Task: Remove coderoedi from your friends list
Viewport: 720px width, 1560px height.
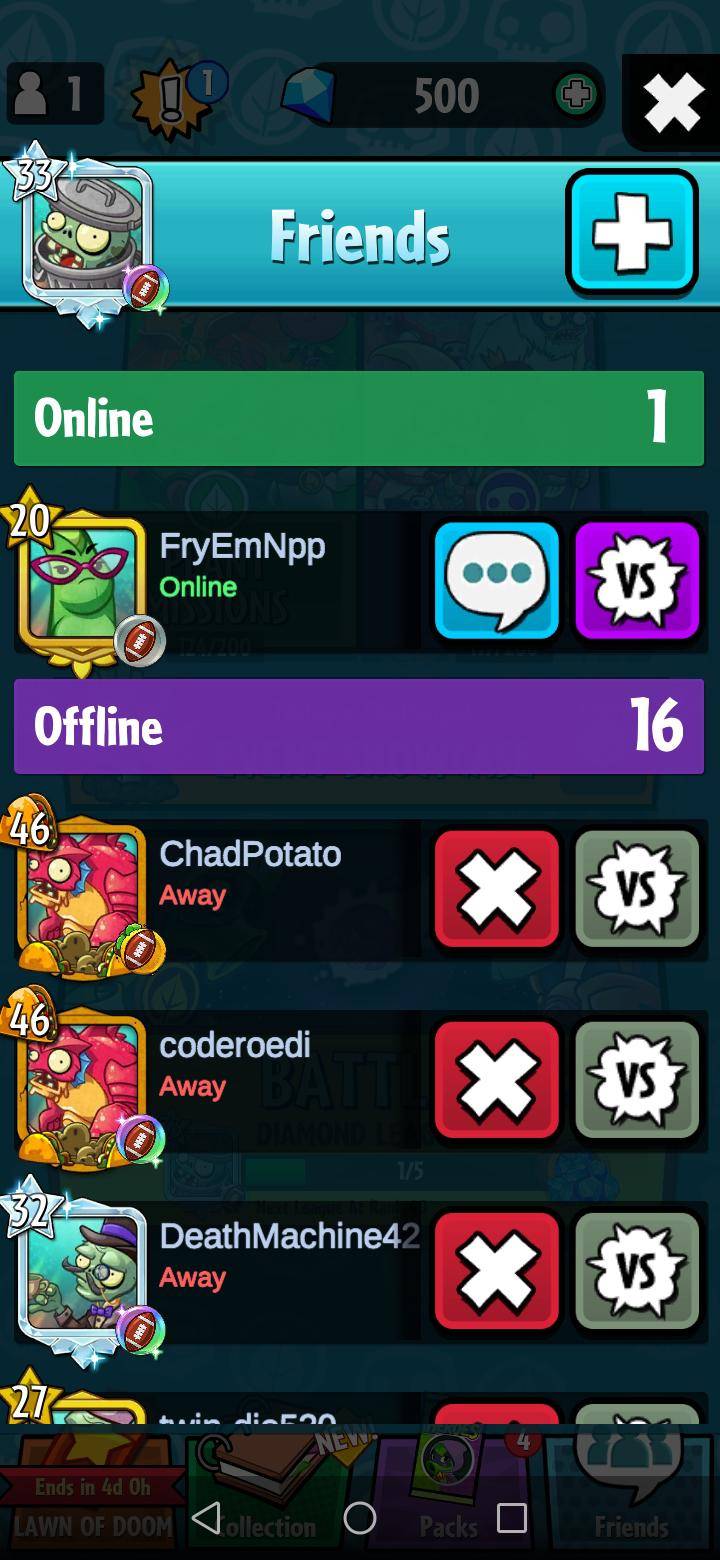Action: (x=496, y=1080)
